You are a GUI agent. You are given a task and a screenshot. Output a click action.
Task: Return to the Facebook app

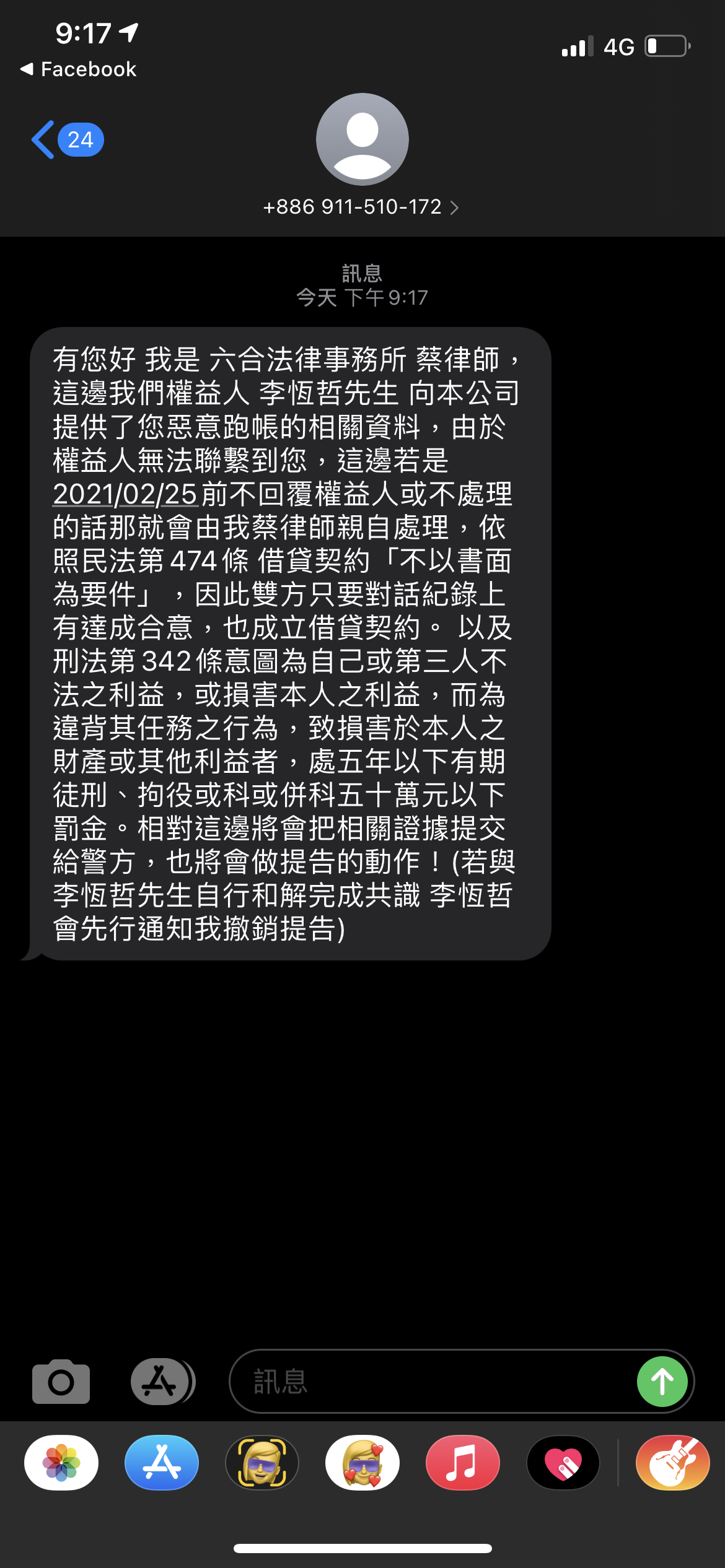tap(79, 69)
